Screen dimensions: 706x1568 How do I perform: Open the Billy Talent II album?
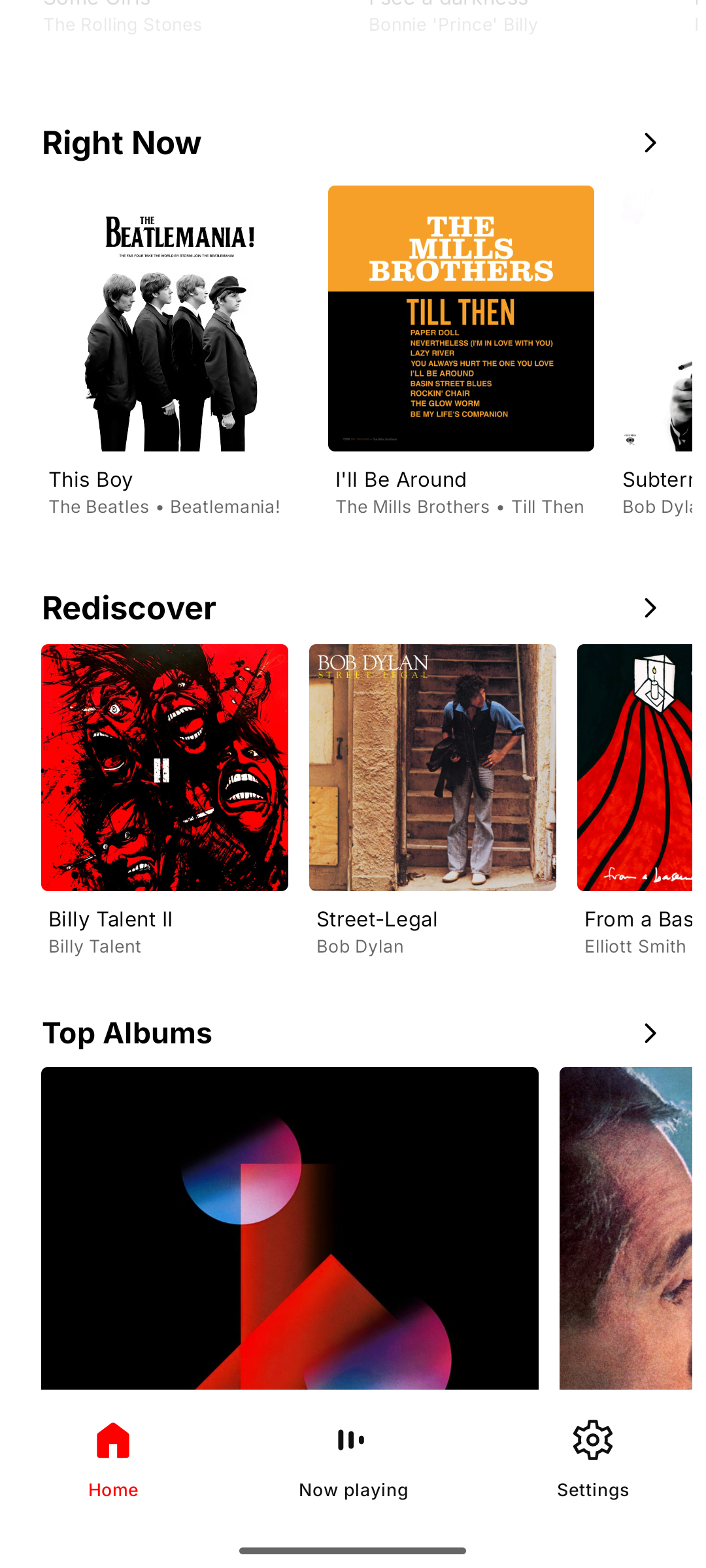165,768
